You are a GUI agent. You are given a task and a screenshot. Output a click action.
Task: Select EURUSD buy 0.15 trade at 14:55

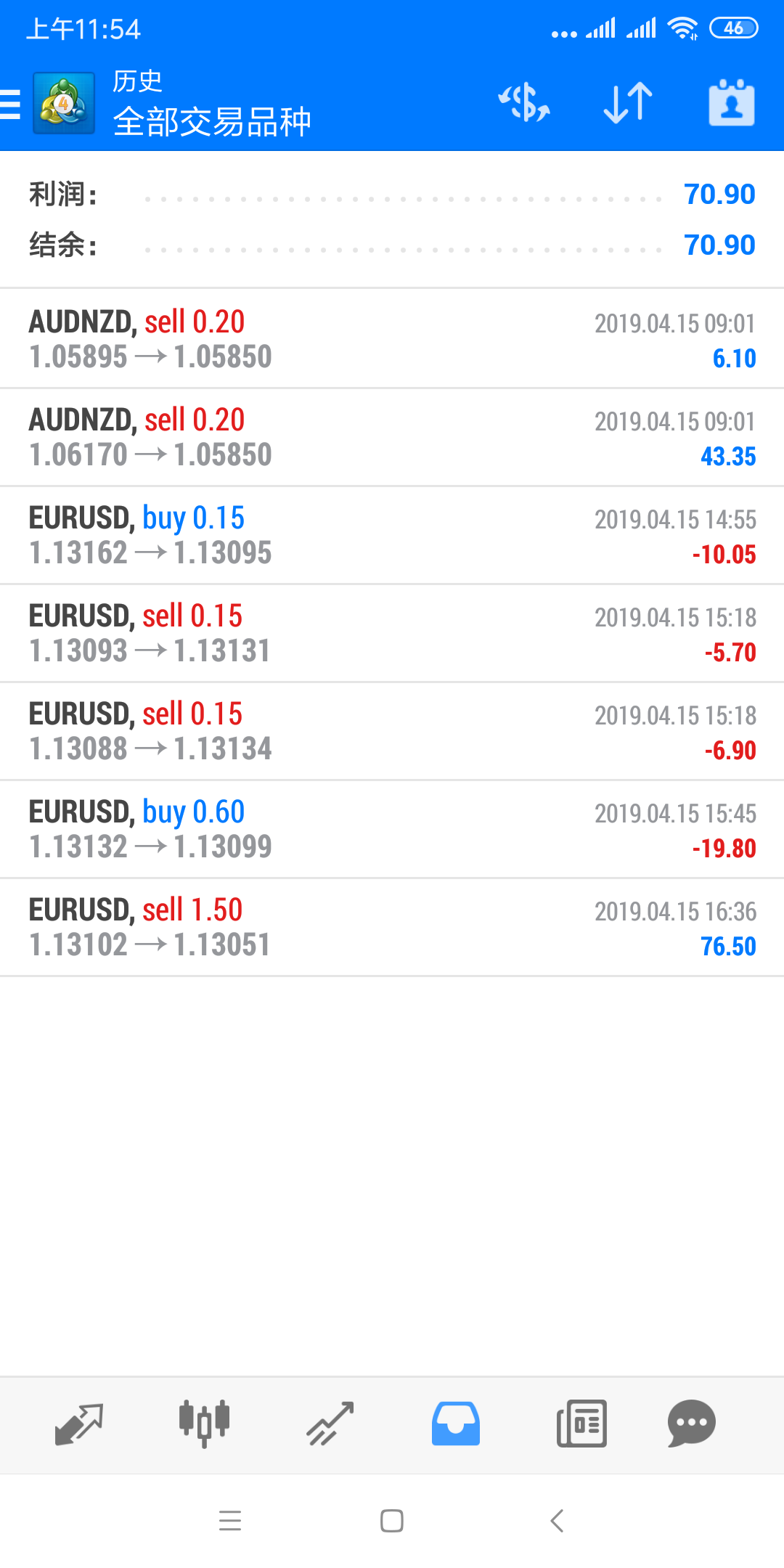(x=392, y=535)
